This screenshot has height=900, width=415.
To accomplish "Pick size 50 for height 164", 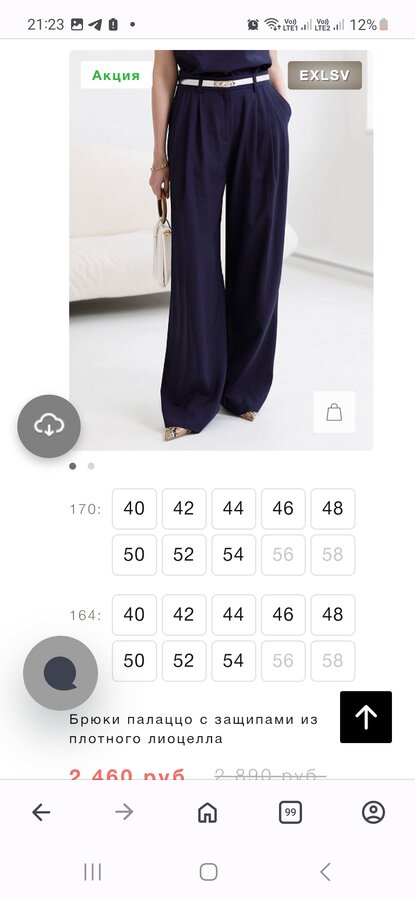I will 134,661.
